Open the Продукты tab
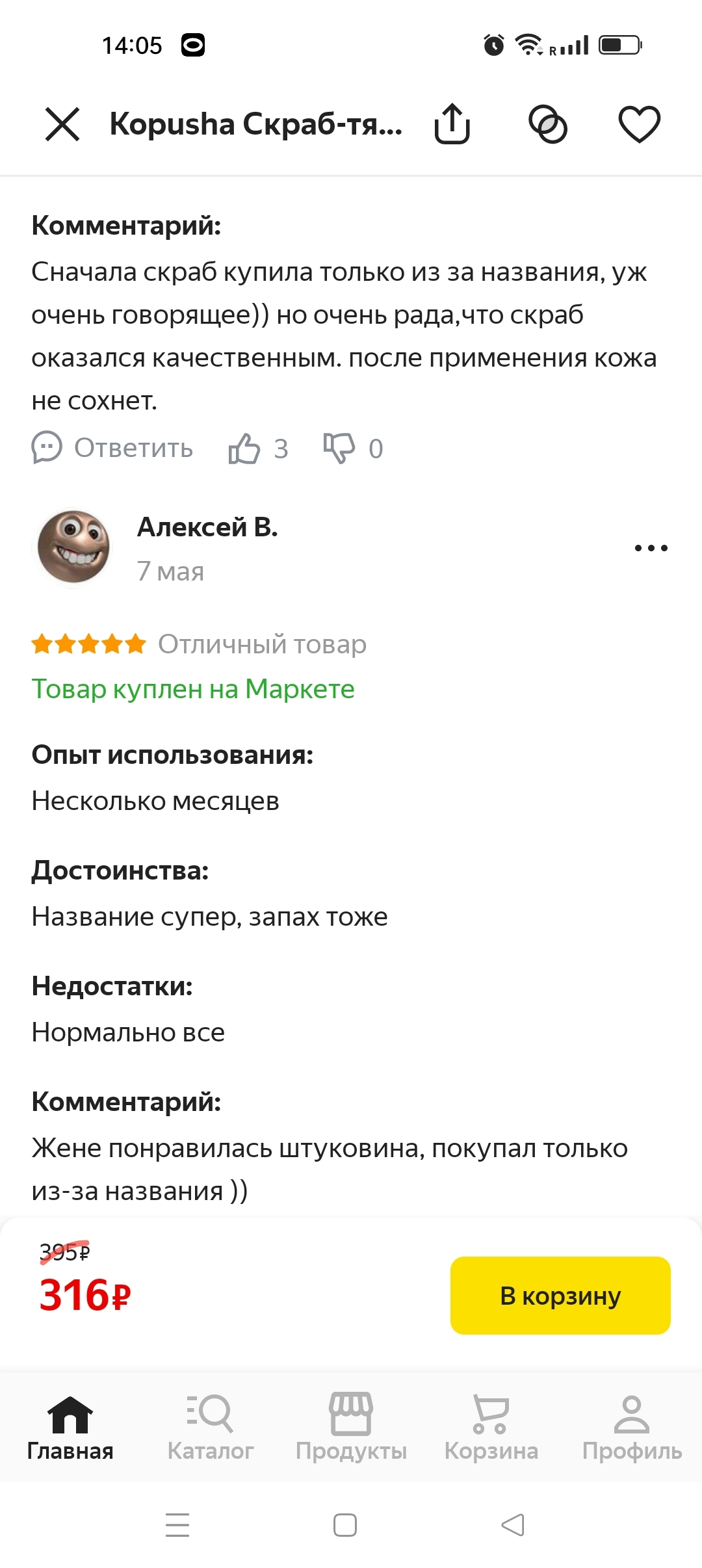 pos(351,1426)
